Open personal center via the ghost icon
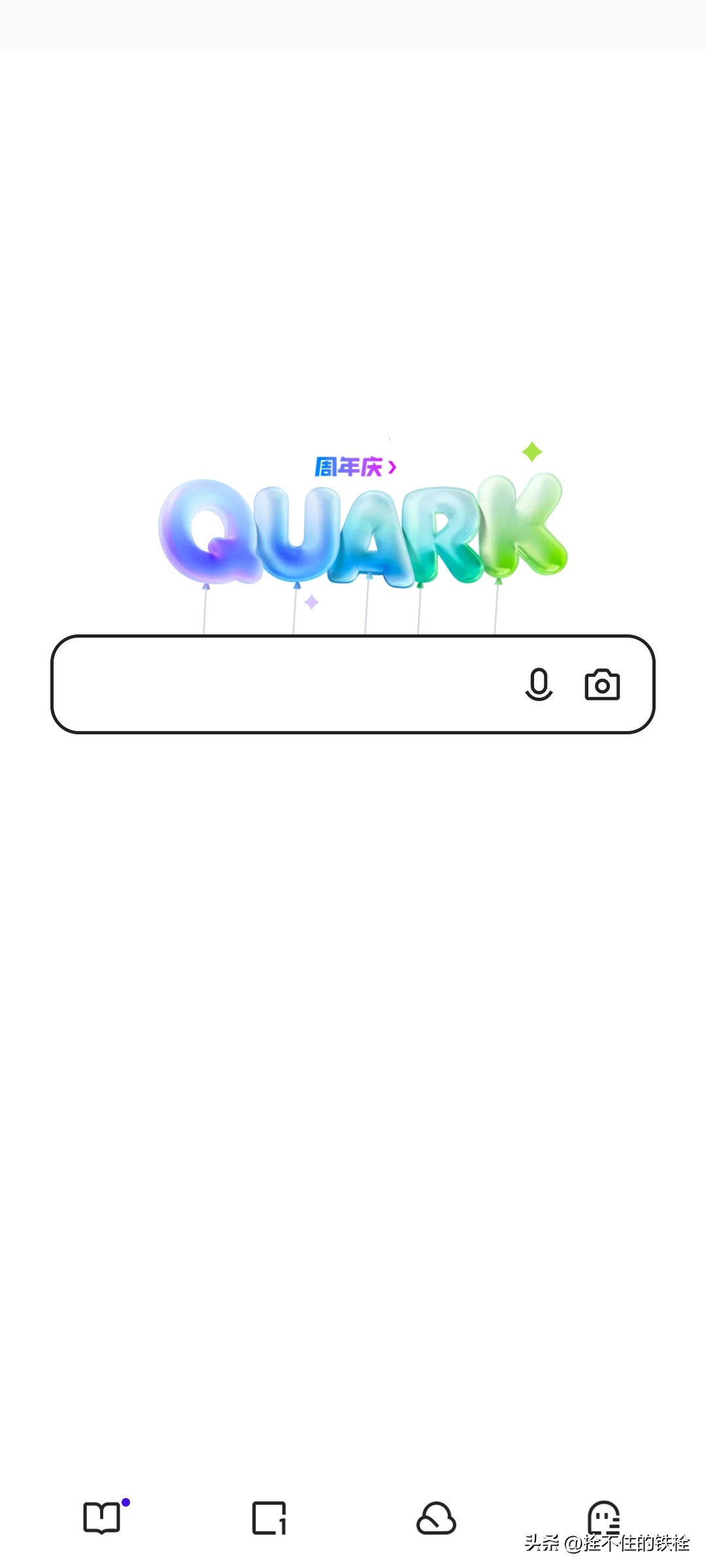This screenshot has width=706, height=1568. click(x=603, y=1518)
